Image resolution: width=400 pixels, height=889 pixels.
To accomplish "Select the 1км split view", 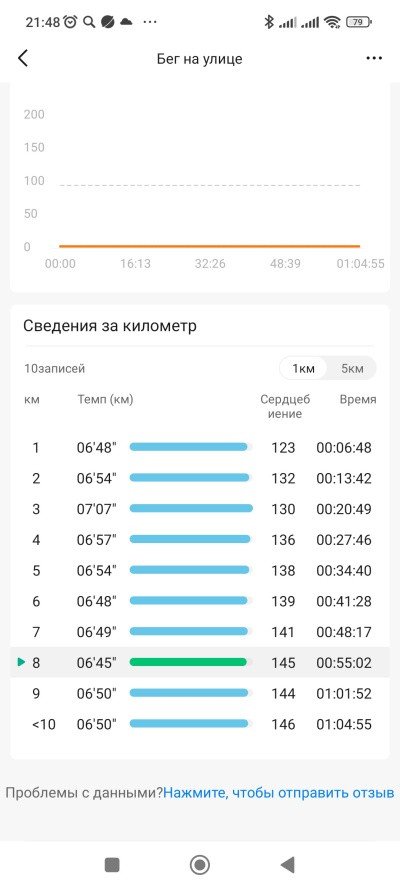I will pos(303,369).
